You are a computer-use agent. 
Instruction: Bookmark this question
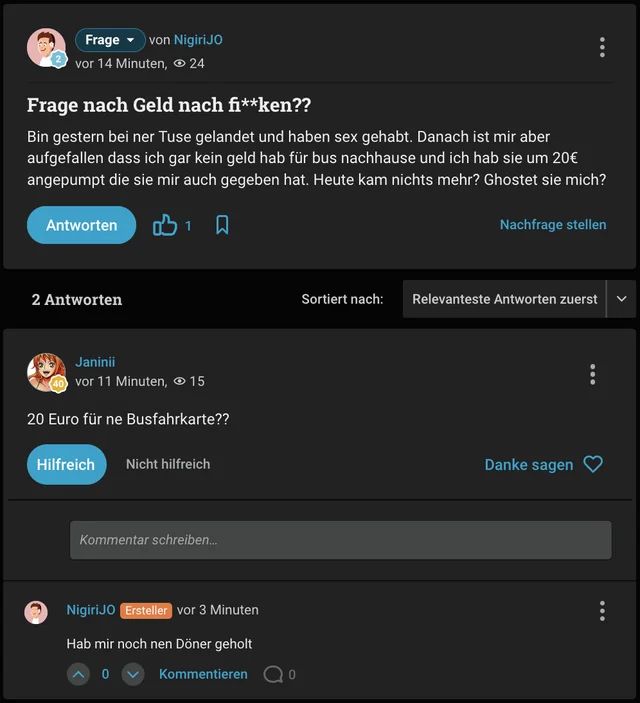click(x=222, y=225)
